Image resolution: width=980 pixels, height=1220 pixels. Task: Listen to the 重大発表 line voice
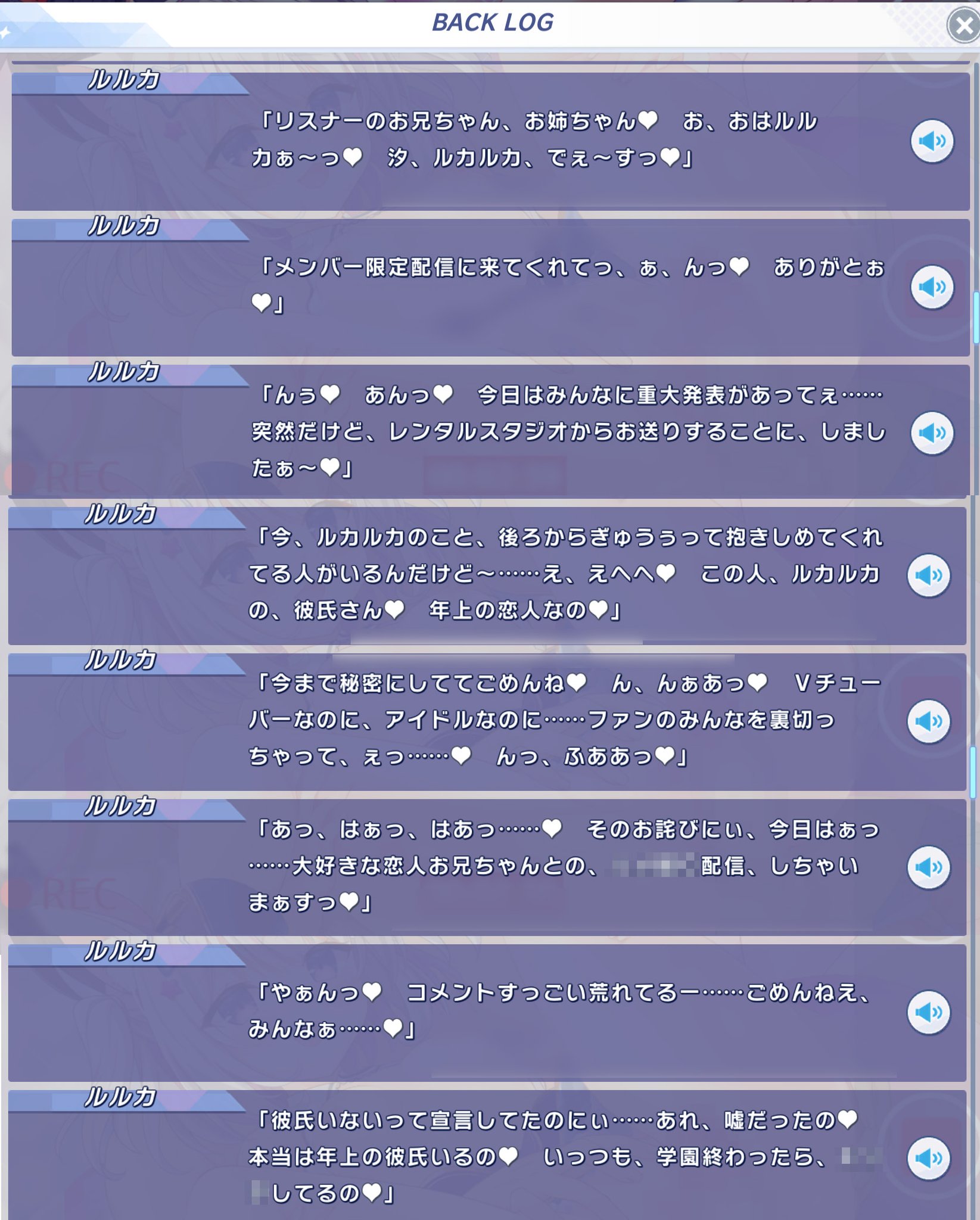tap(932, 433)
